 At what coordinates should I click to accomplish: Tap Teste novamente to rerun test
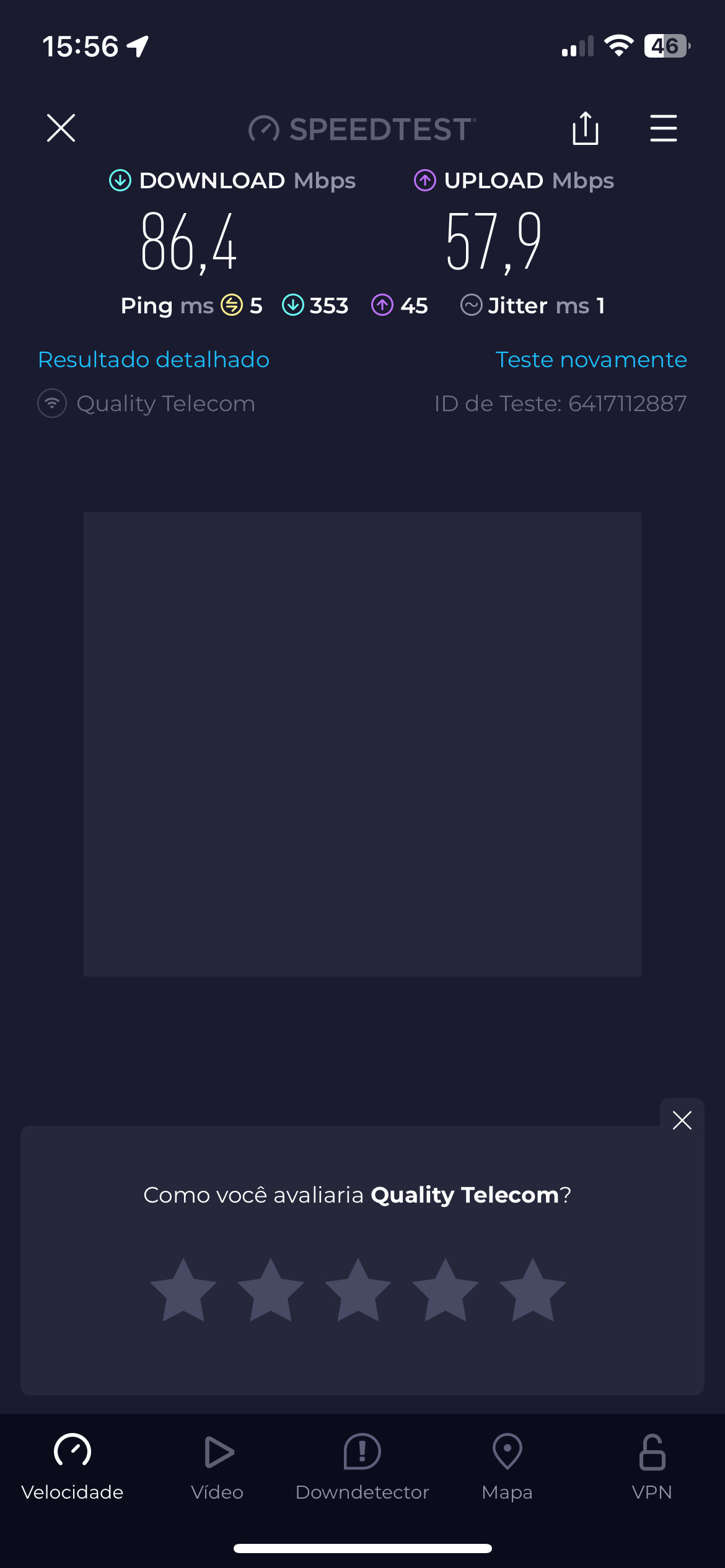pyautogui.click(x=591, y=360)
